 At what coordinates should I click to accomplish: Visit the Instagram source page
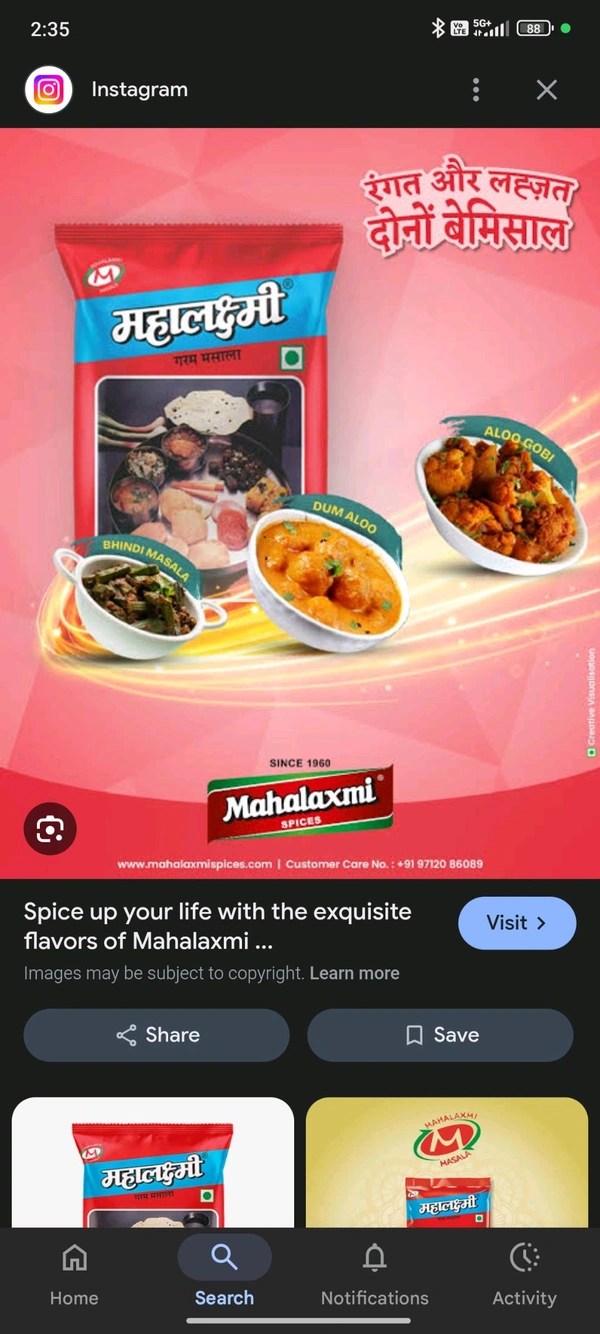(516, 923)
